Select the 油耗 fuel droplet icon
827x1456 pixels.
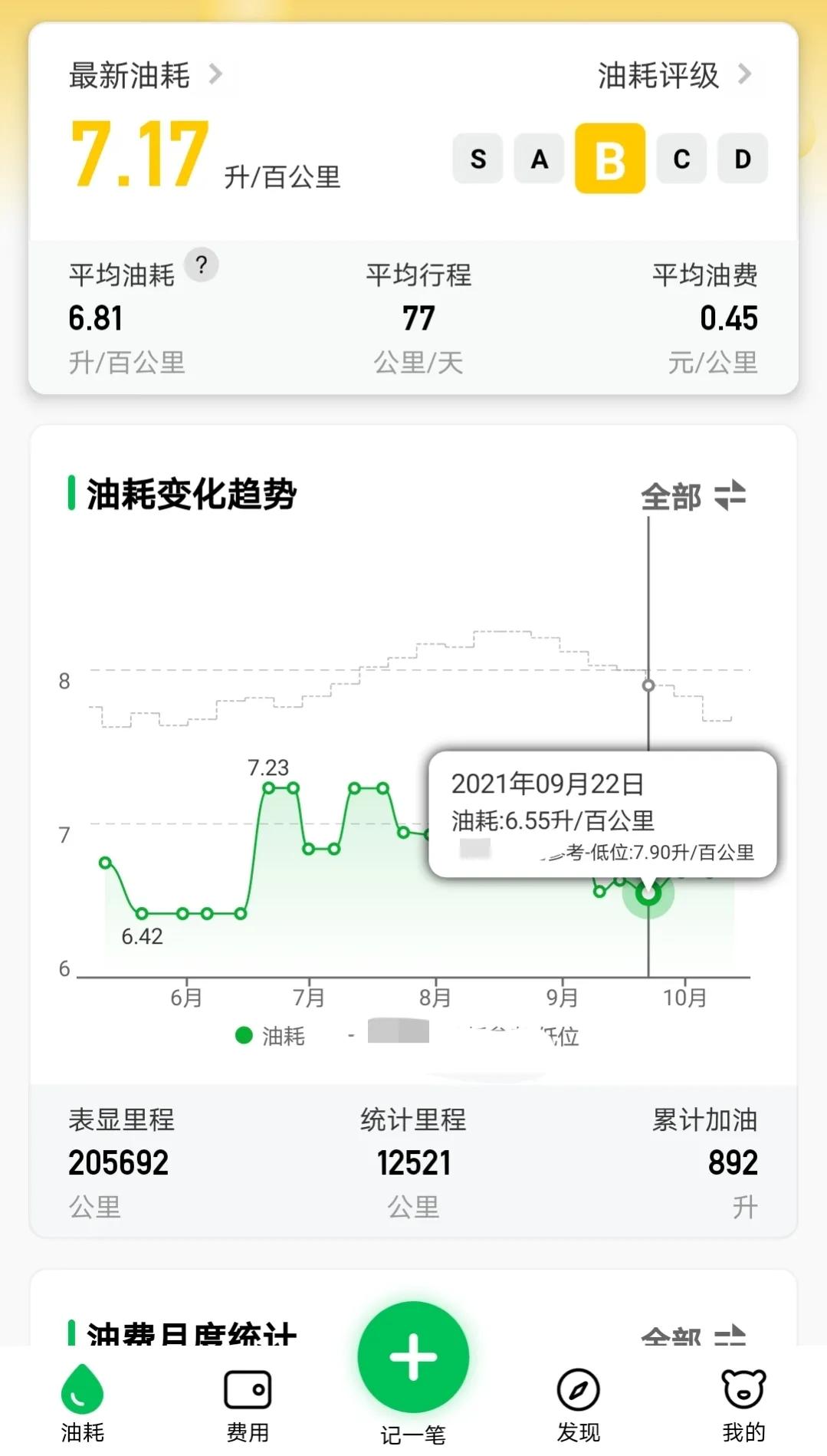pos(82,1386)
